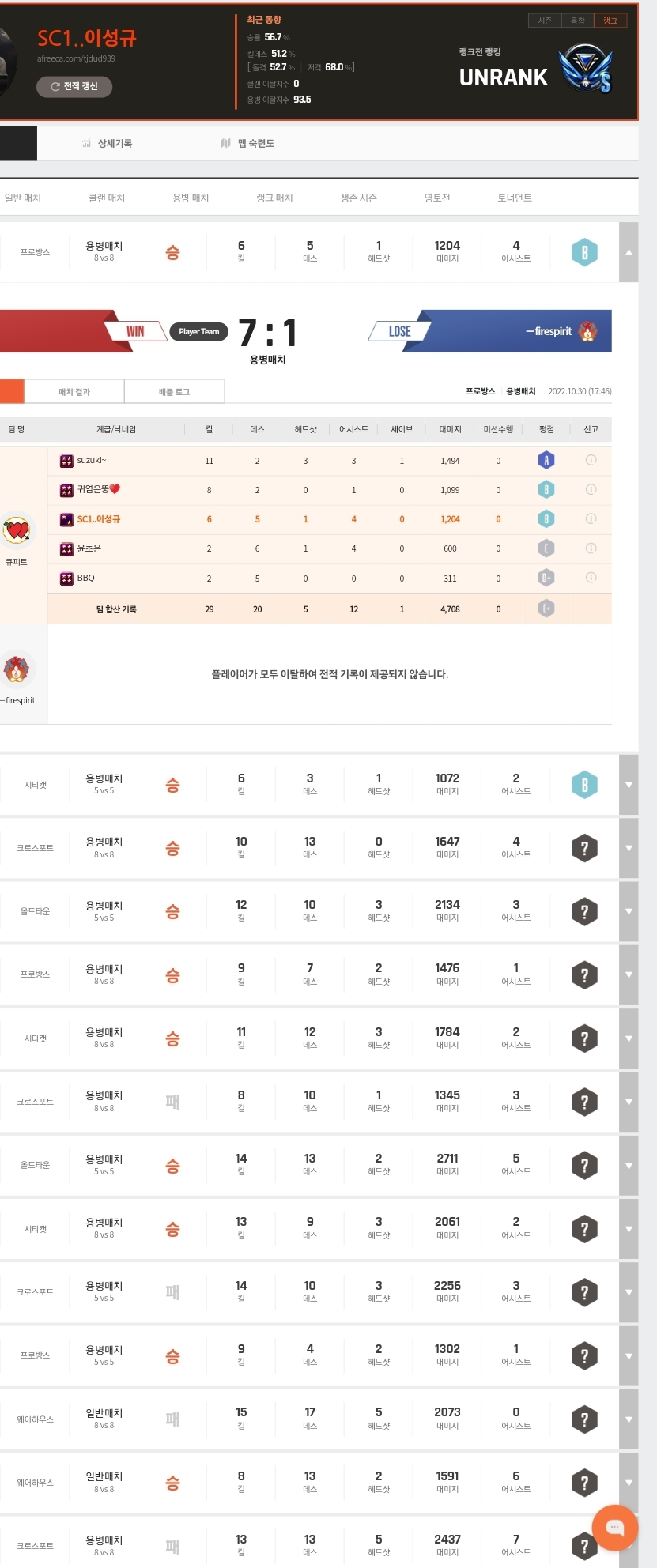Screen dimensions: 657x1568
Task: Filter by 토너먼트
Action: pyautogui.click(x=515, y=198)
